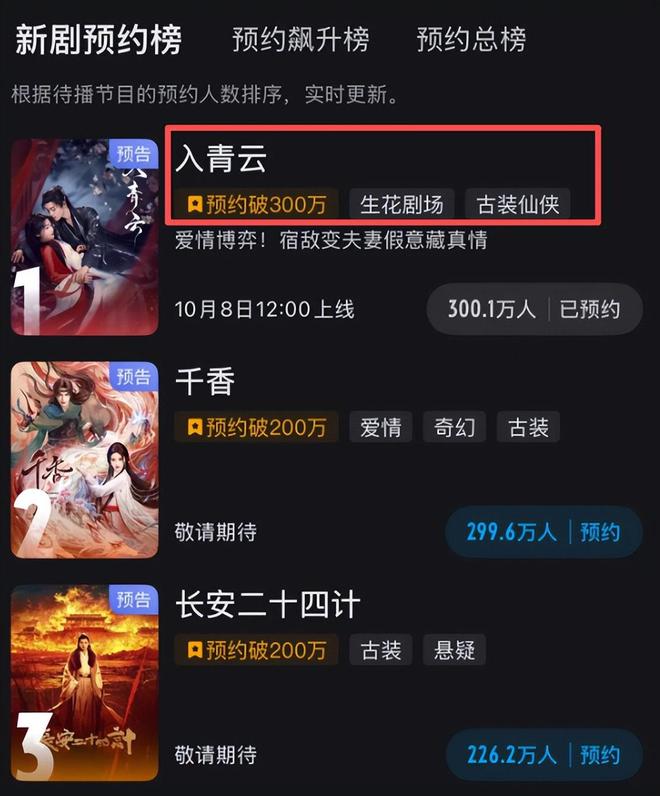Viewport: 660px width, 796px height.
Task: Tap the 奇幻 tag under 千香
Action: [x=454, y=427]
